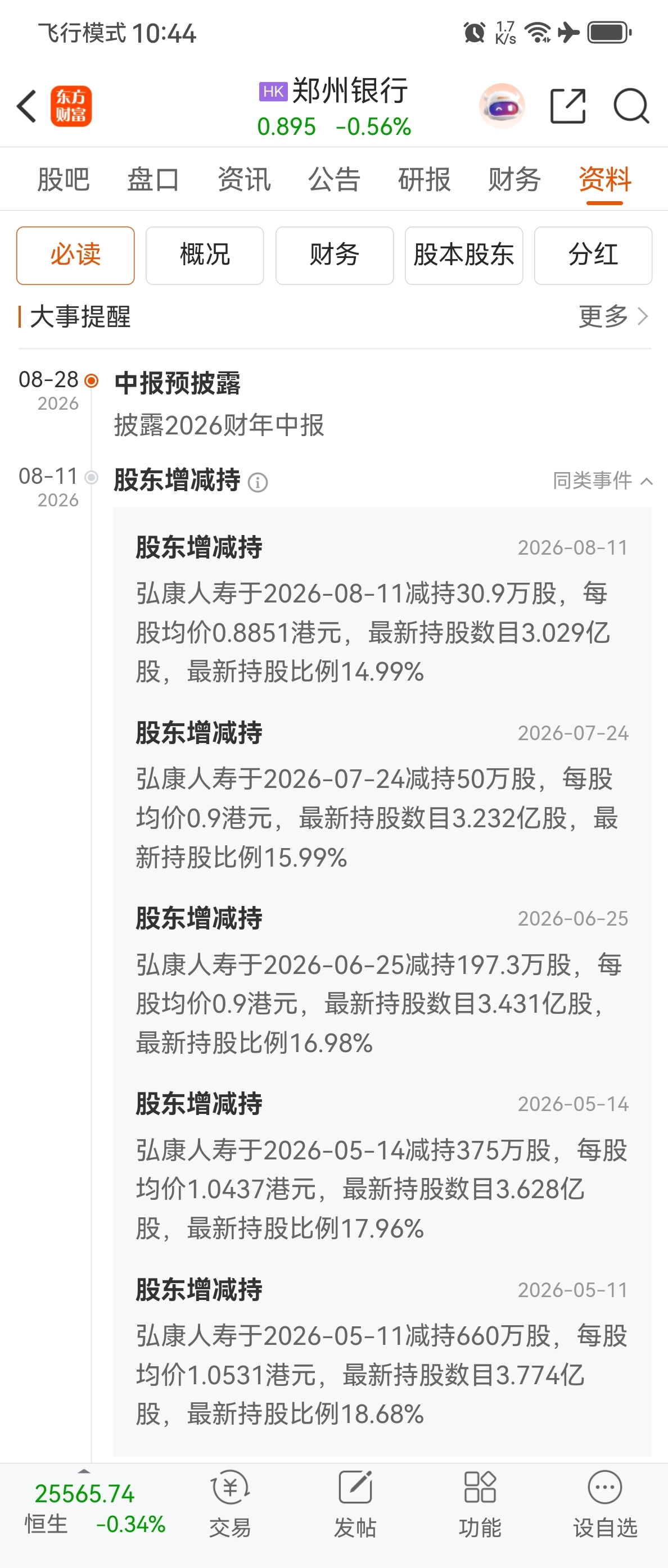The width and height of the screenshot is (668, 1568).
Task: Select the 概况 chip
Action: coord(205,256)
